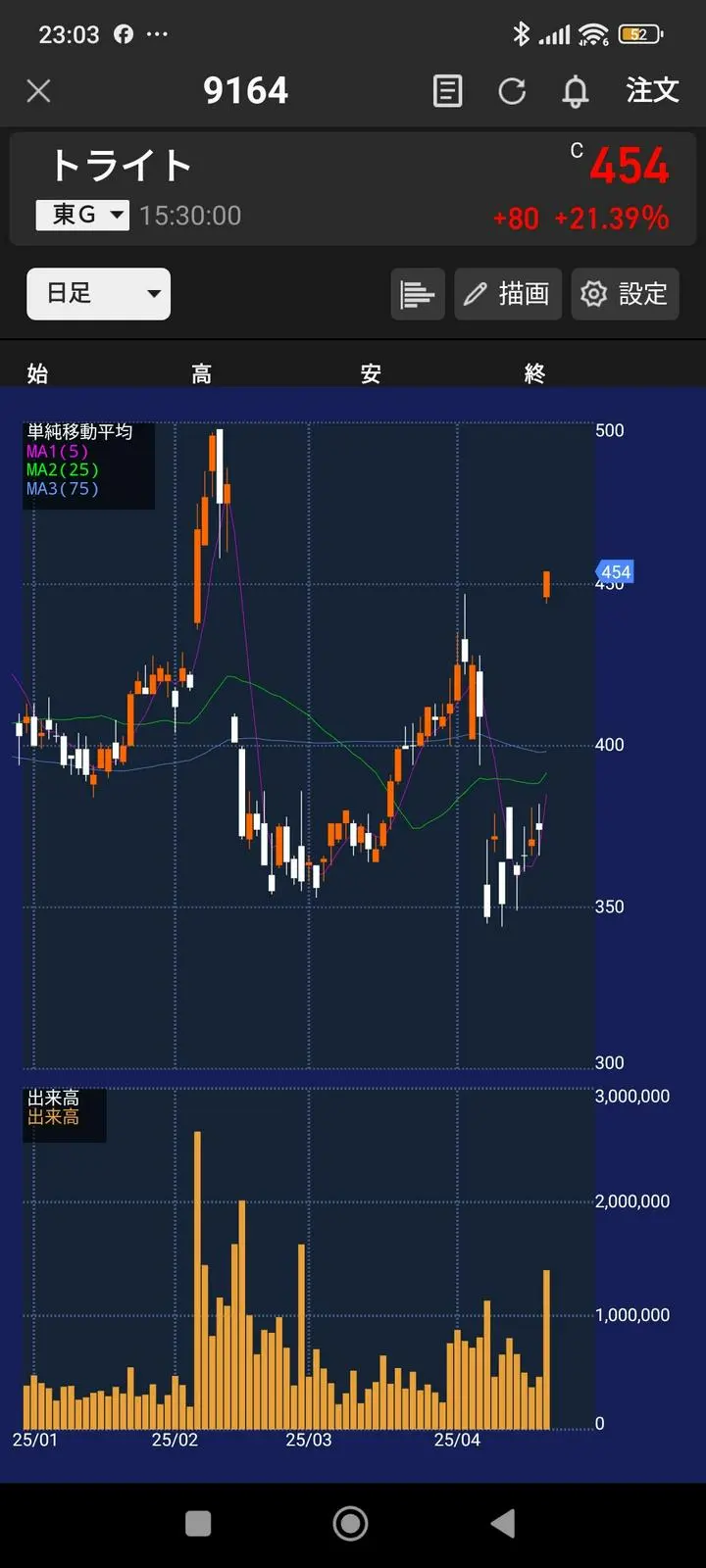Tap 注文 to place an order

(652, 90)
